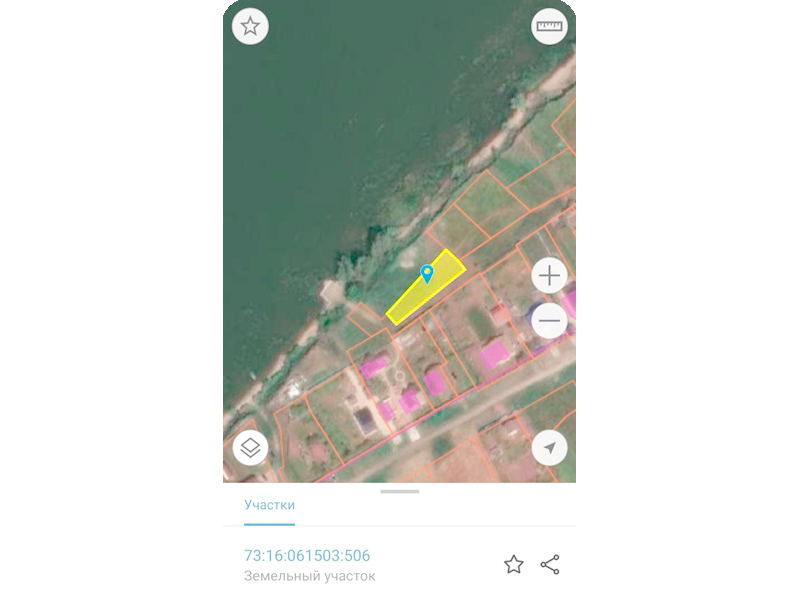
Task: Open favorites via the star icon on map
Action: point(250,26)
